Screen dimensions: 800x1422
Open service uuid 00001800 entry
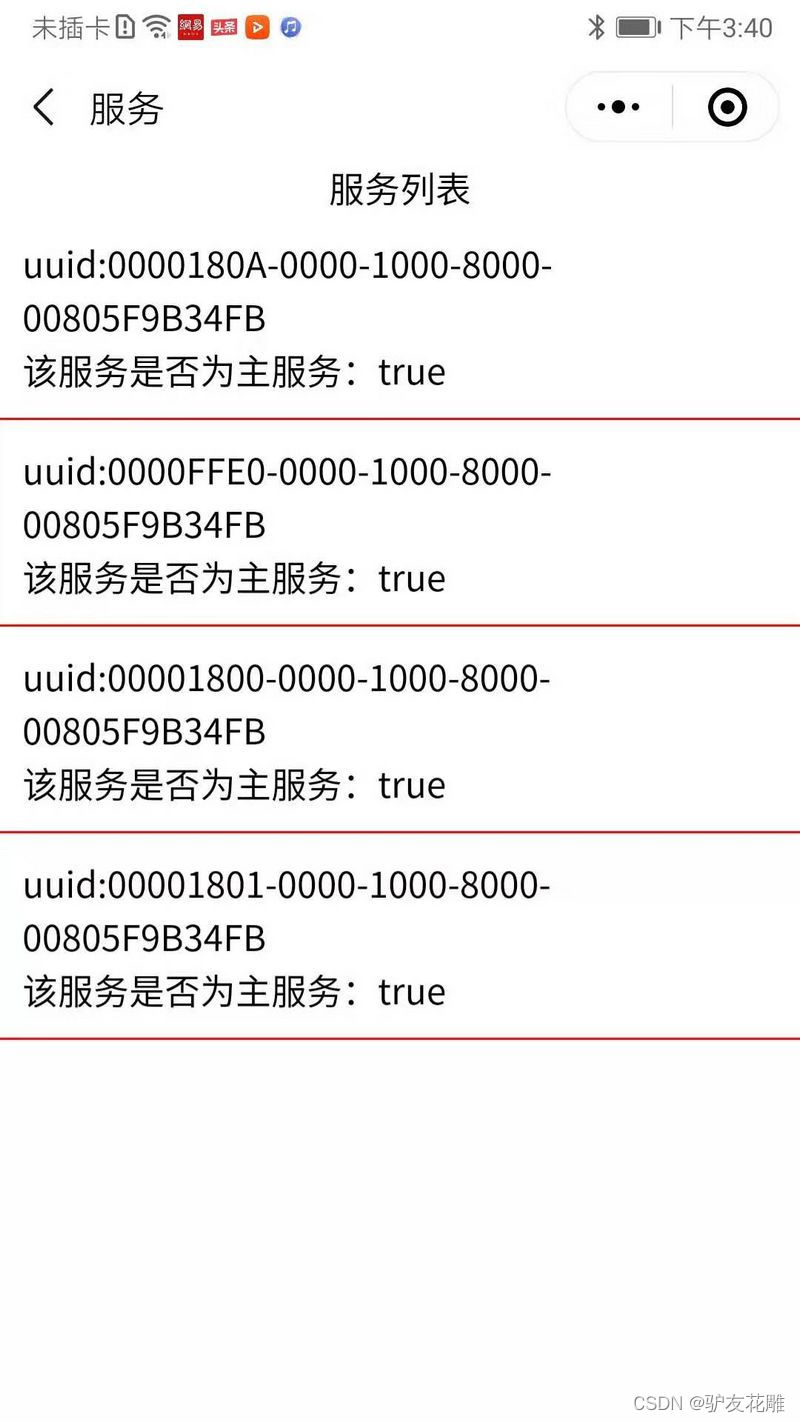pyautogui.click(x=287, y=705)
